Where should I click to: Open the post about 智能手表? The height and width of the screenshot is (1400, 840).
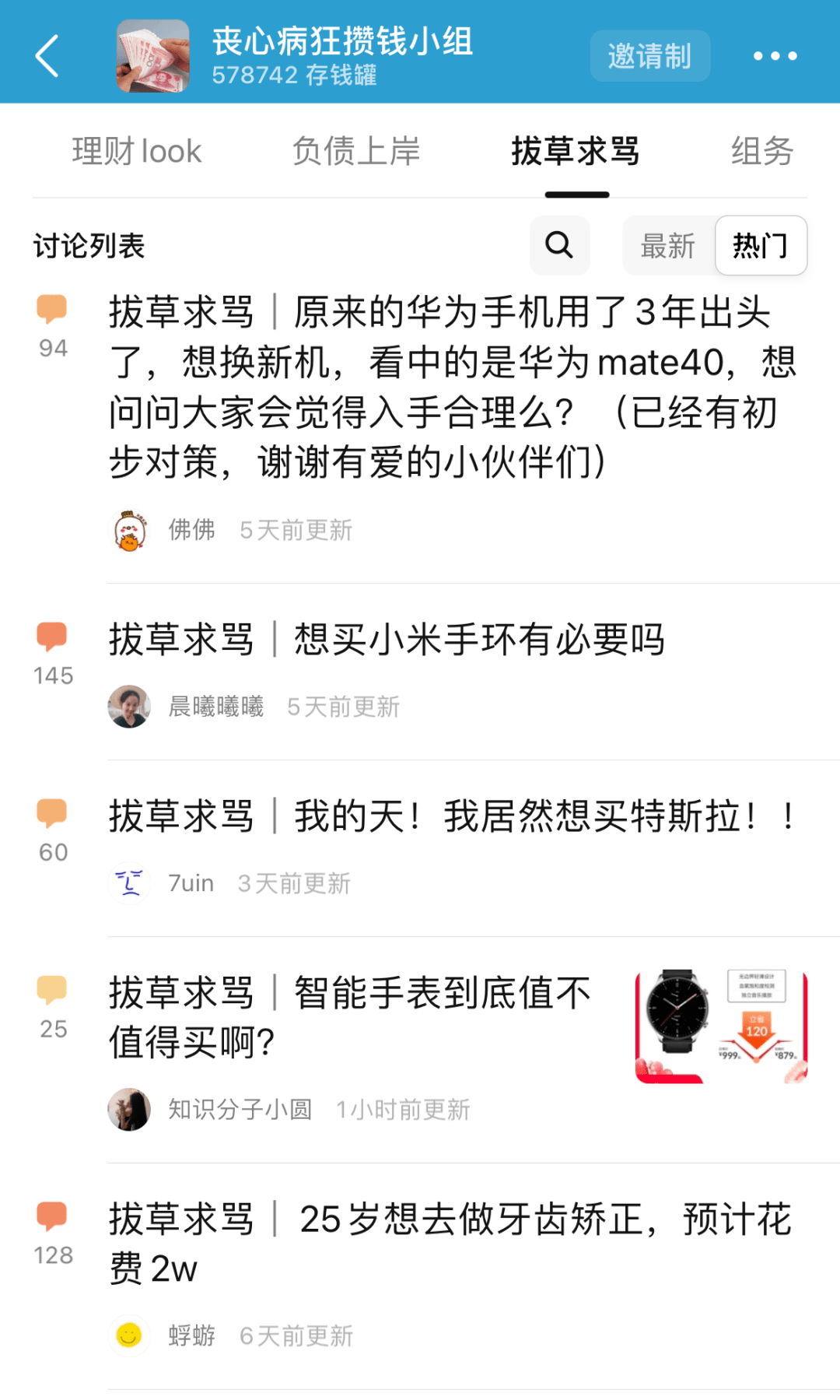point(350,1017)
